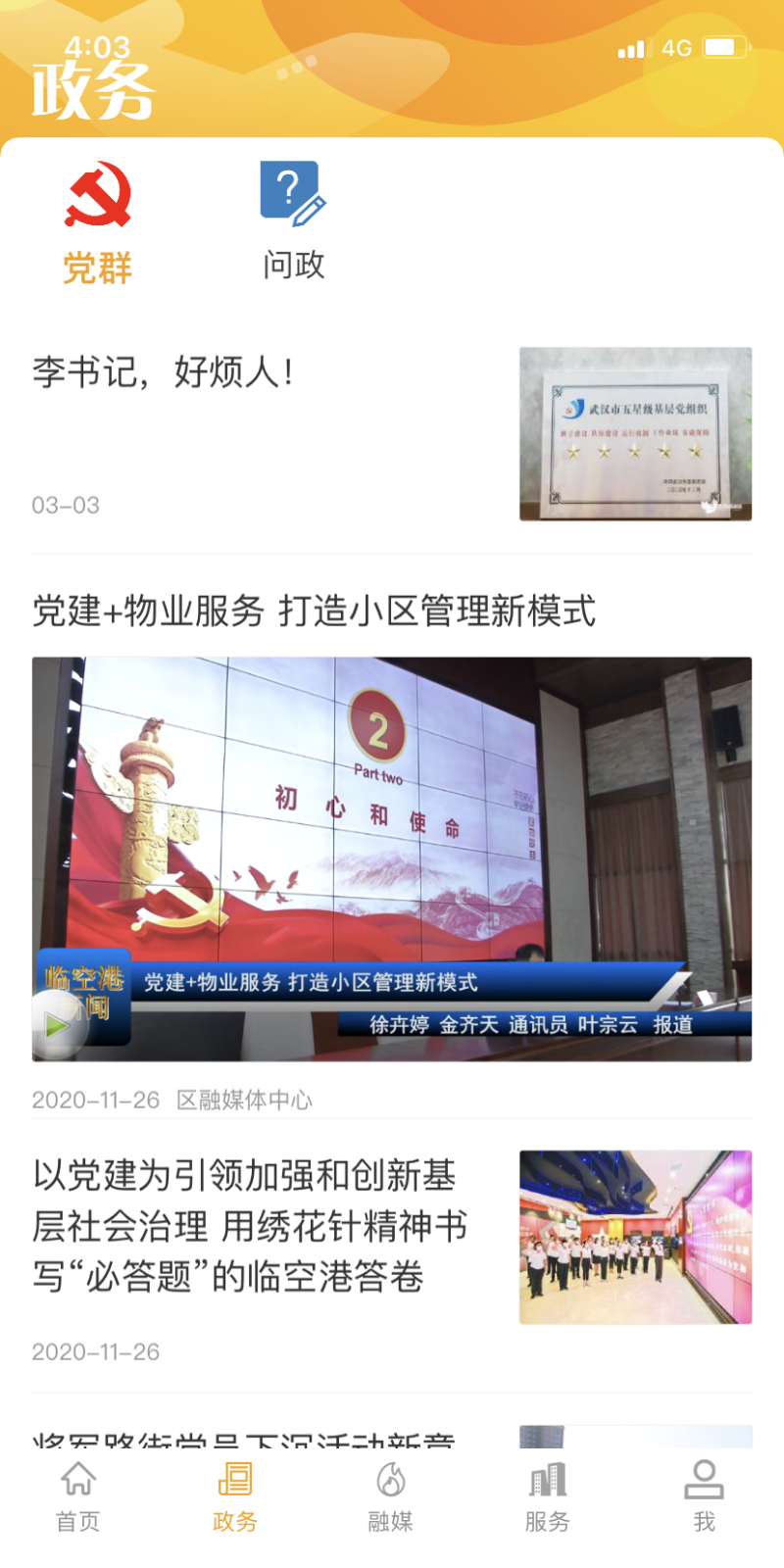Switch to the 融媒 tab
The height and width of the screenshot is (1568, 784).
point(391,1496)
